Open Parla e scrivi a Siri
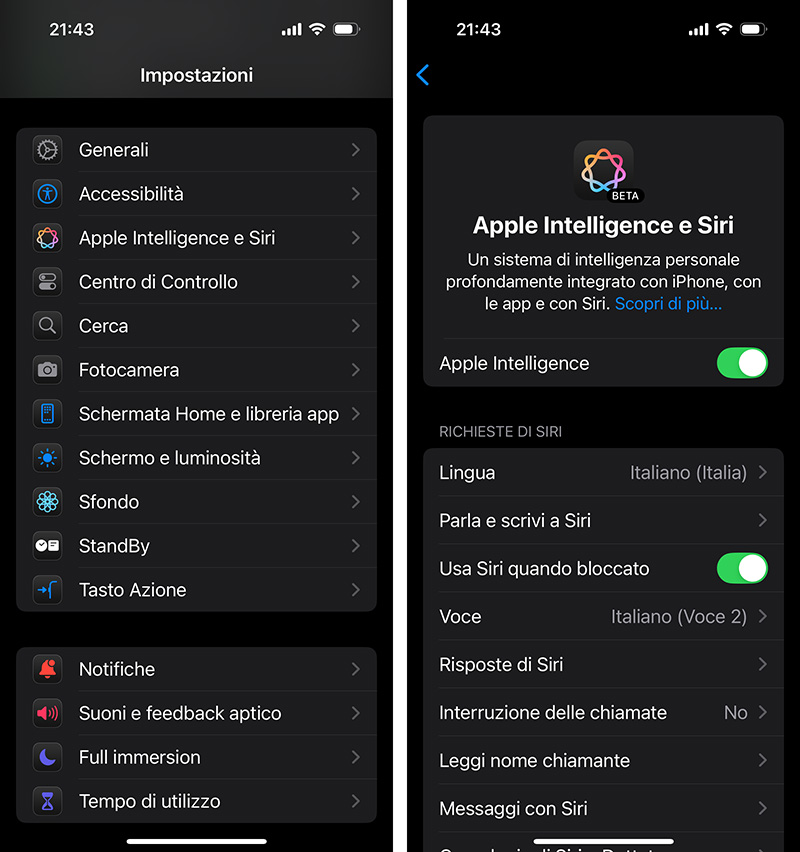 603,521
